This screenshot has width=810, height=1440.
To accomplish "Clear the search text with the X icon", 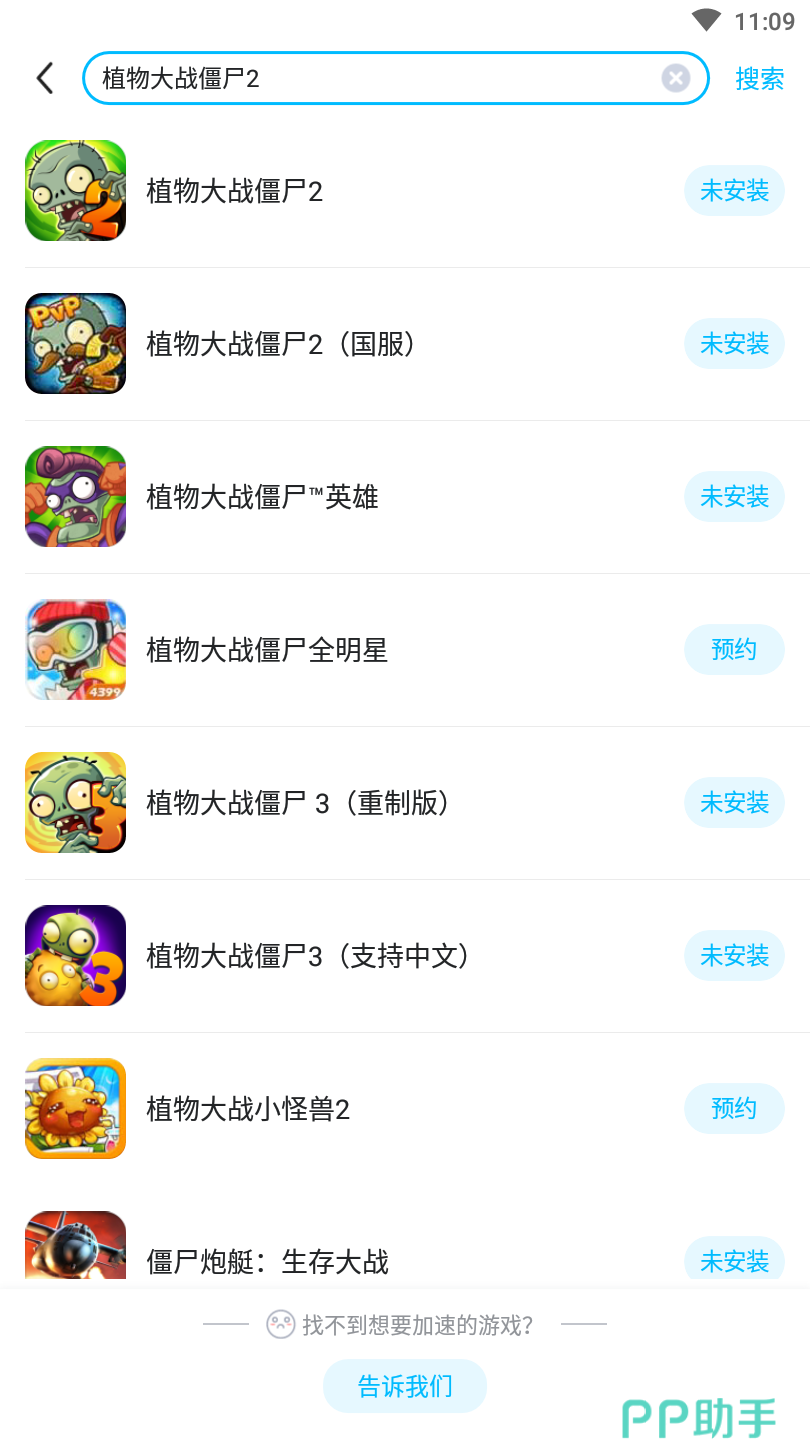I will click(x=676, y=78).
